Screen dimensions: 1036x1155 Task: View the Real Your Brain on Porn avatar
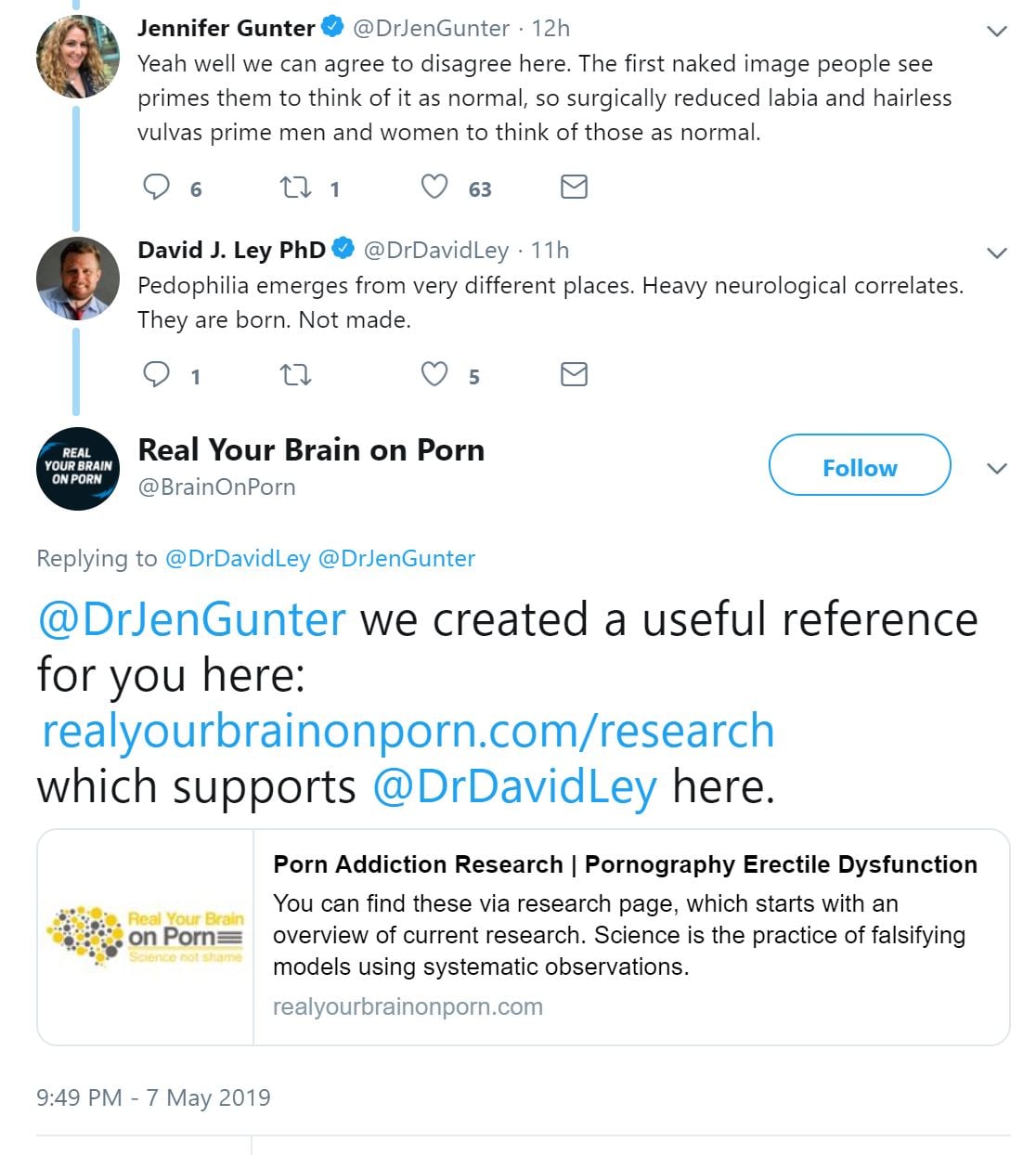coord(77,468)
